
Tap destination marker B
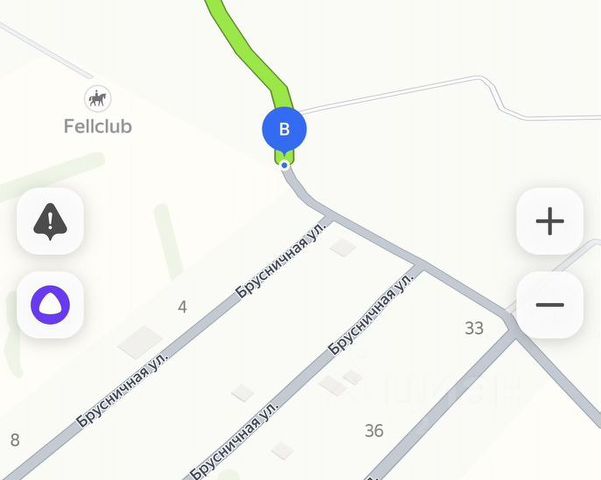click(284, 129)
